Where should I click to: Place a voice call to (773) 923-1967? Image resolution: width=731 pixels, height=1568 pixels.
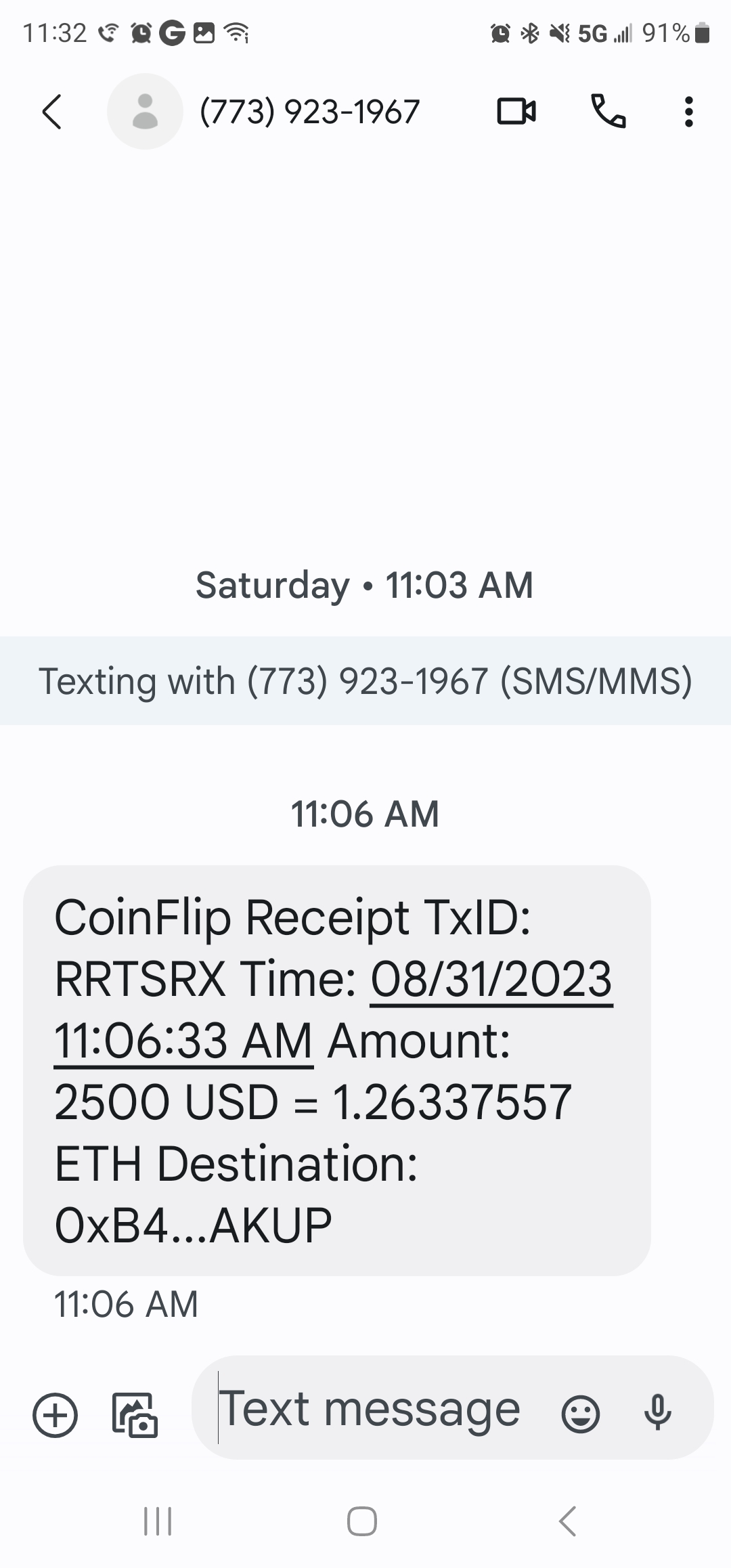coord(608,112)
